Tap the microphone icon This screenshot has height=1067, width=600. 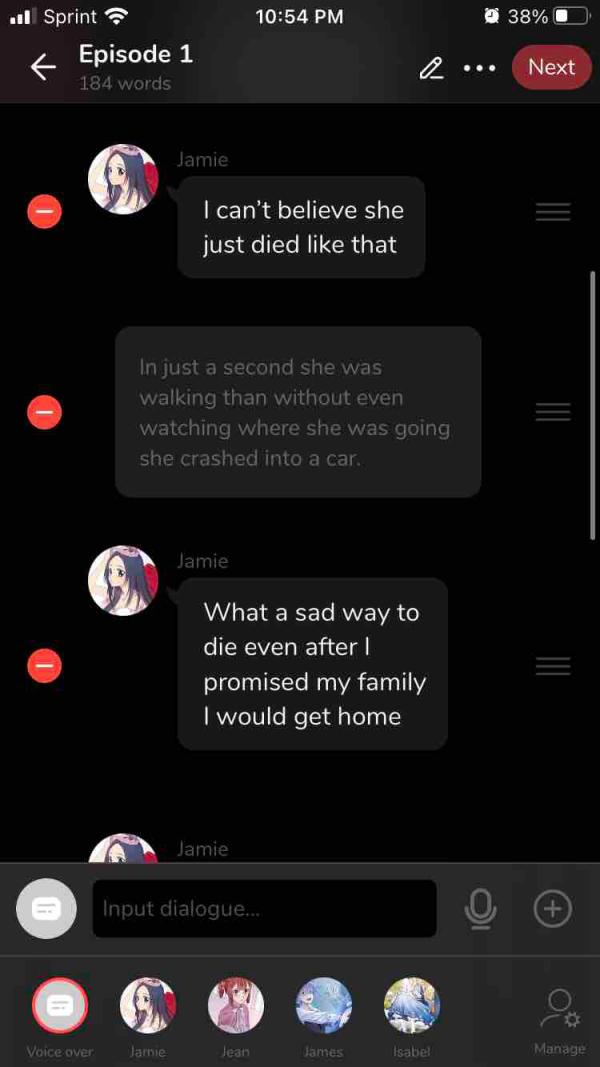click(x=480, y=908)
